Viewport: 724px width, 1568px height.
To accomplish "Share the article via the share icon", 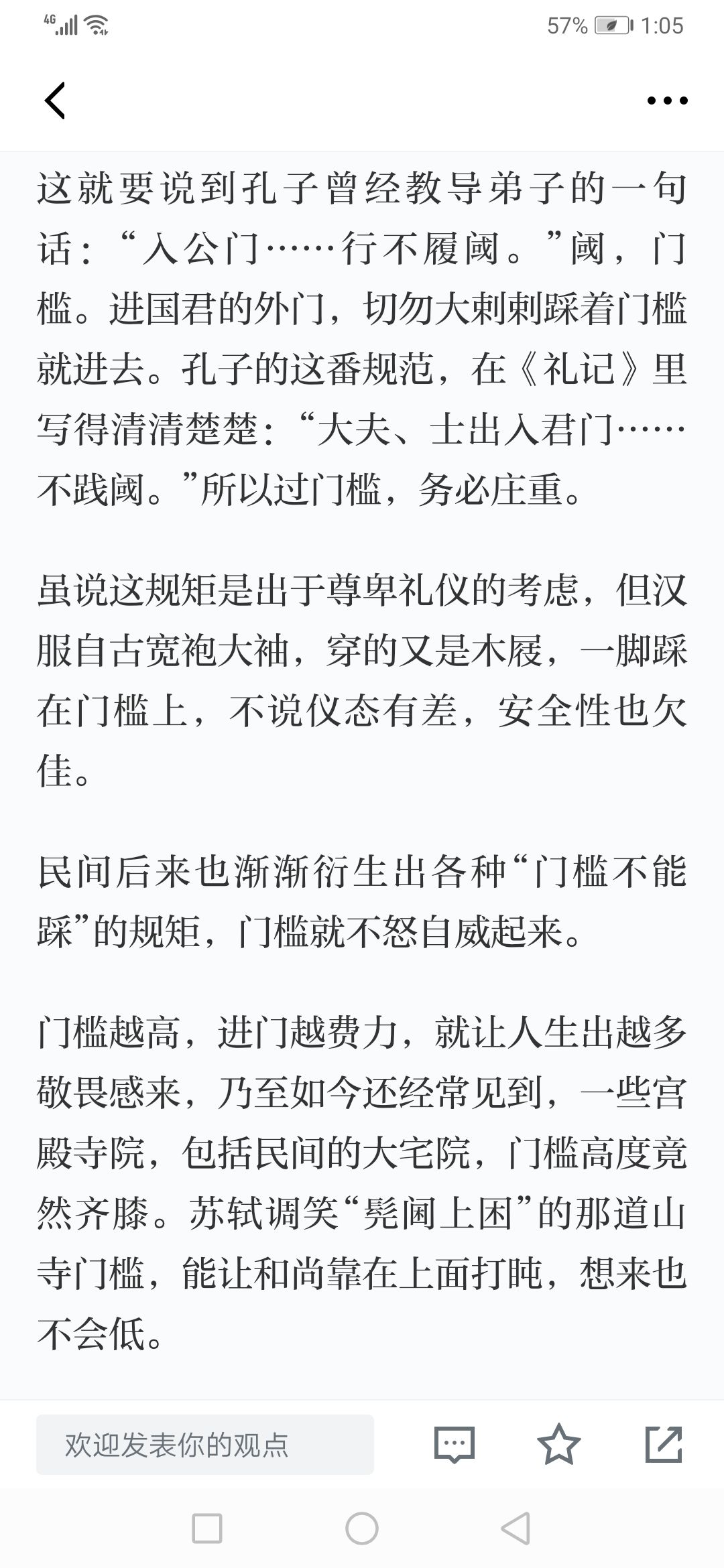I will click(x=663, y=1445).
